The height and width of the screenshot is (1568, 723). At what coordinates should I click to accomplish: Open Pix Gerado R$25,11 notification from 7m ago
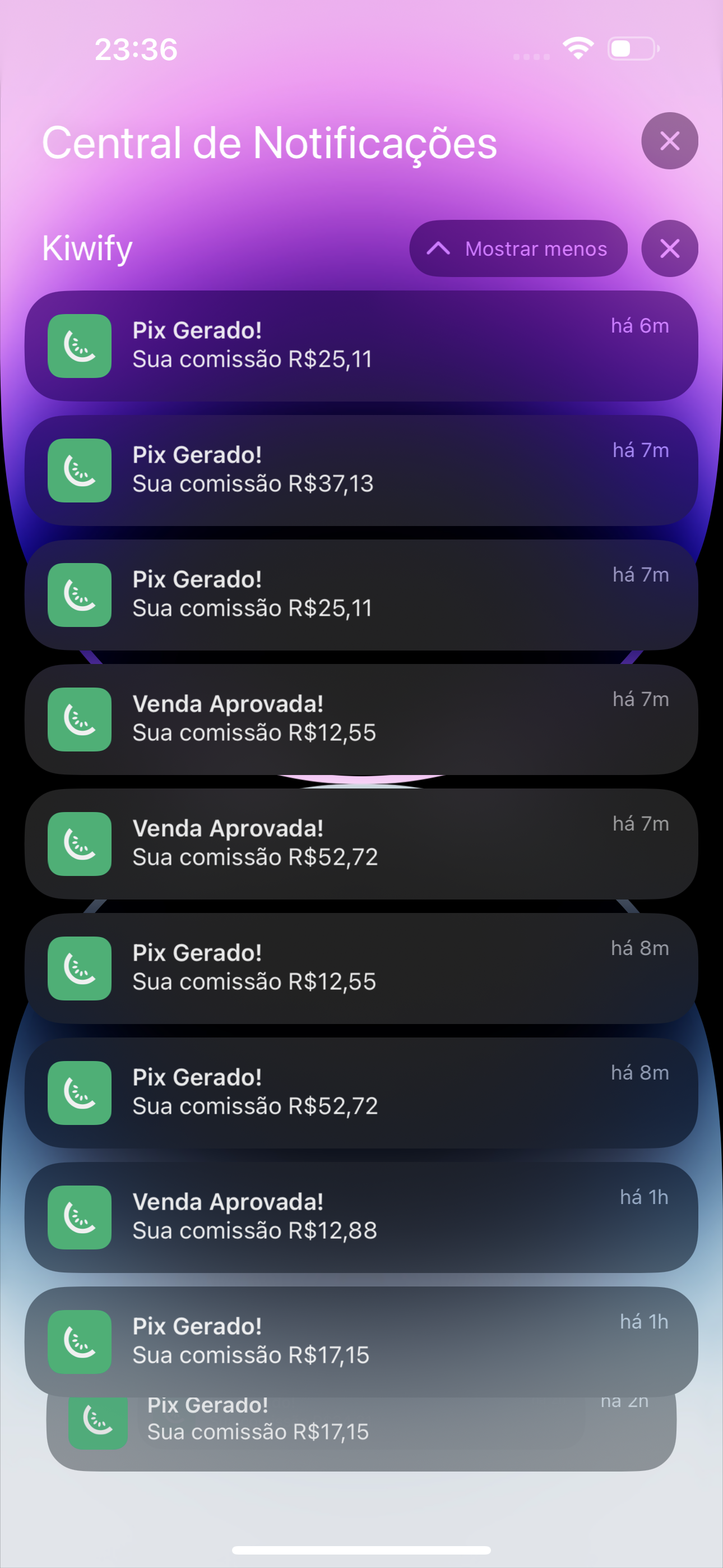click(361, 594)
